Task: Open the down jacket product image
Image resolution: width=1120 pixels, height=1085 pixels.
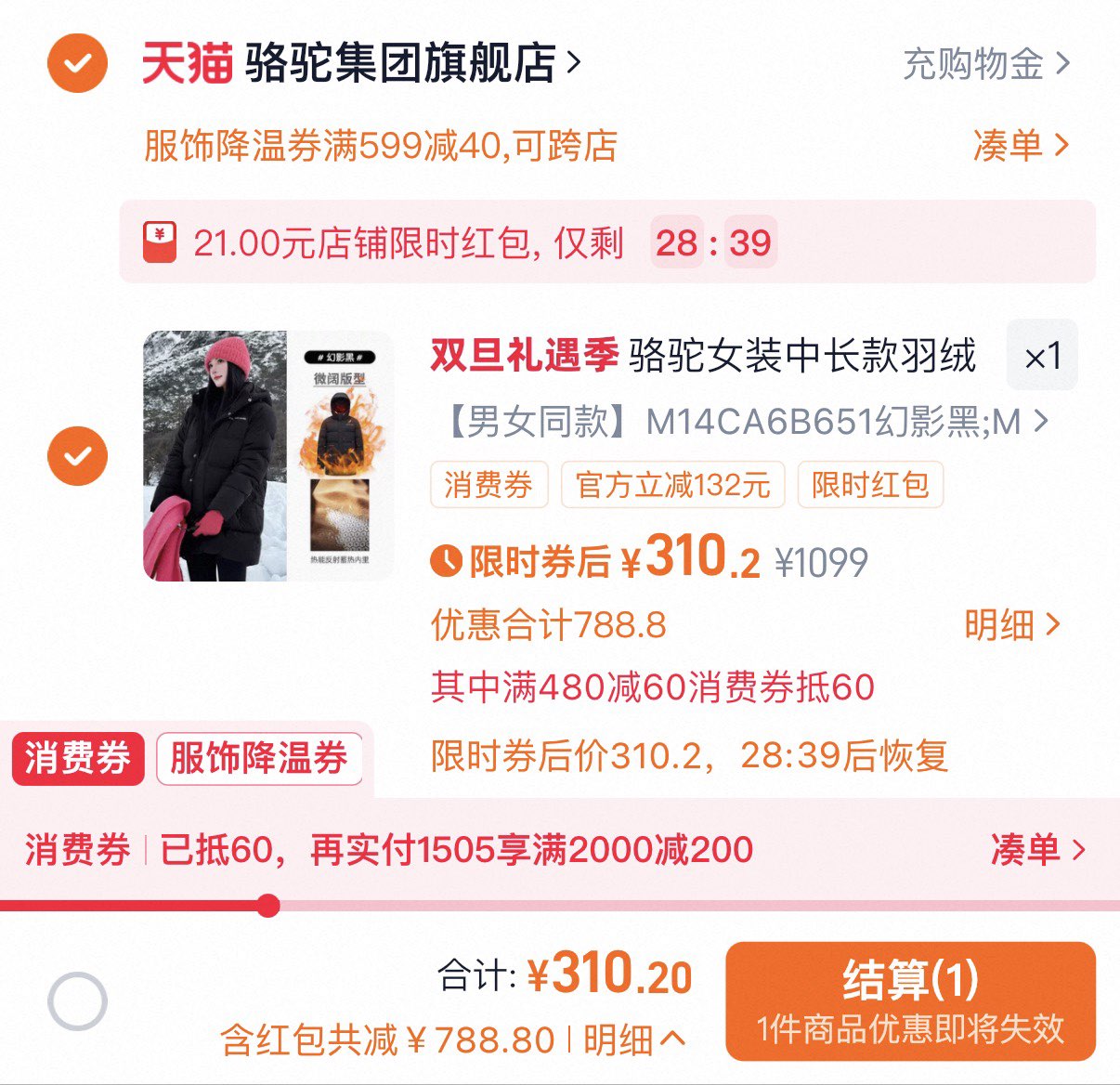Action: (267, 455)
